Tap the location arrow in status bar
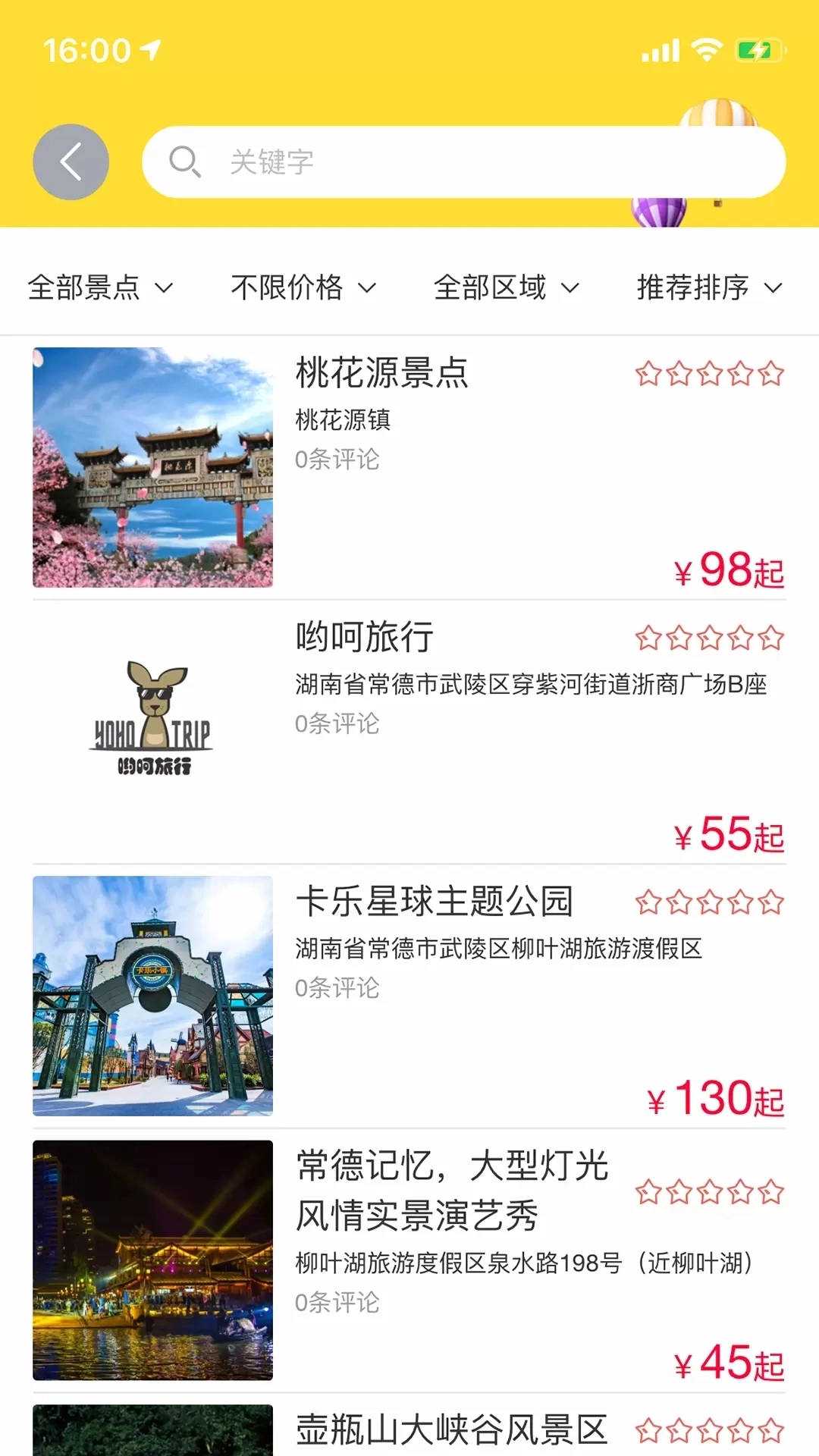 tap(149, 49)
